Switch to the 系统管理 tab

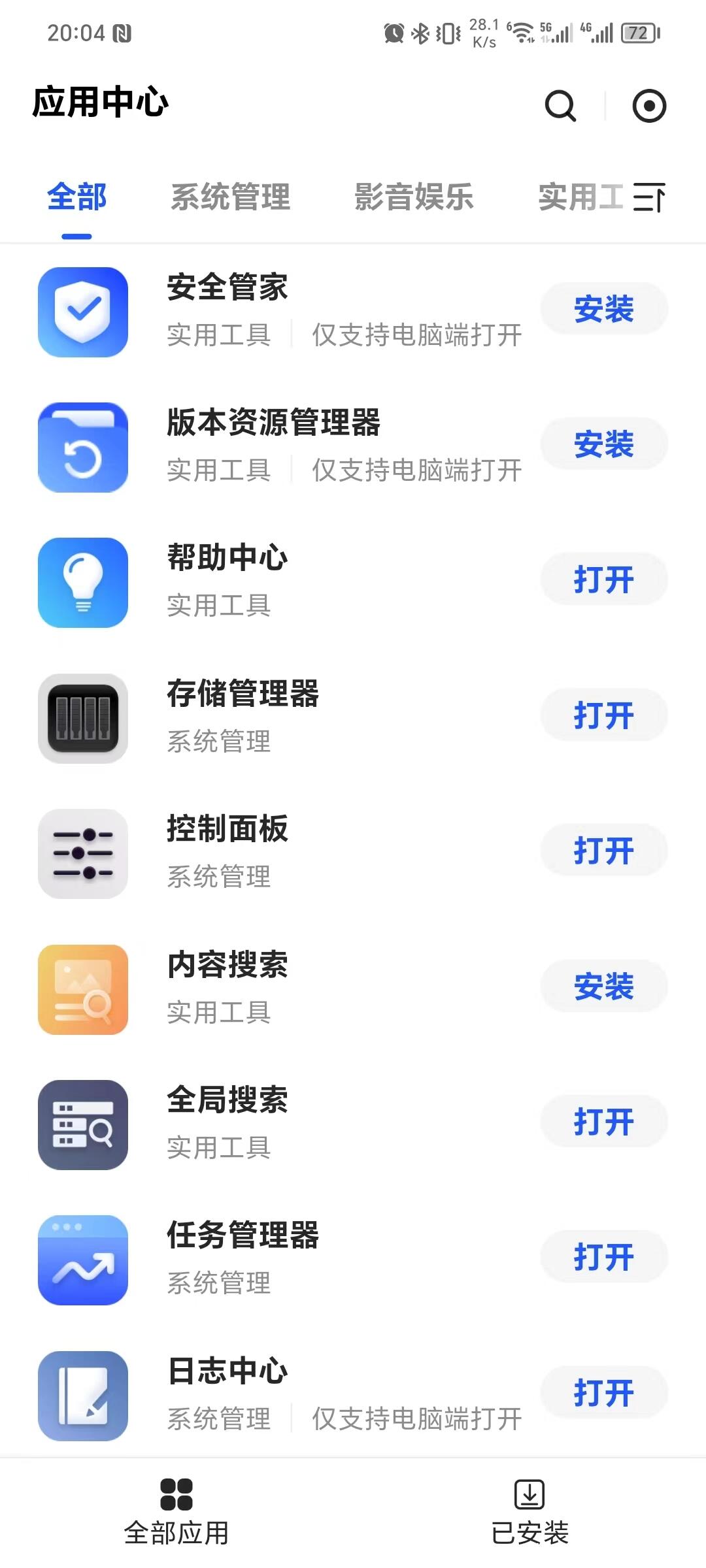point(230,197)
